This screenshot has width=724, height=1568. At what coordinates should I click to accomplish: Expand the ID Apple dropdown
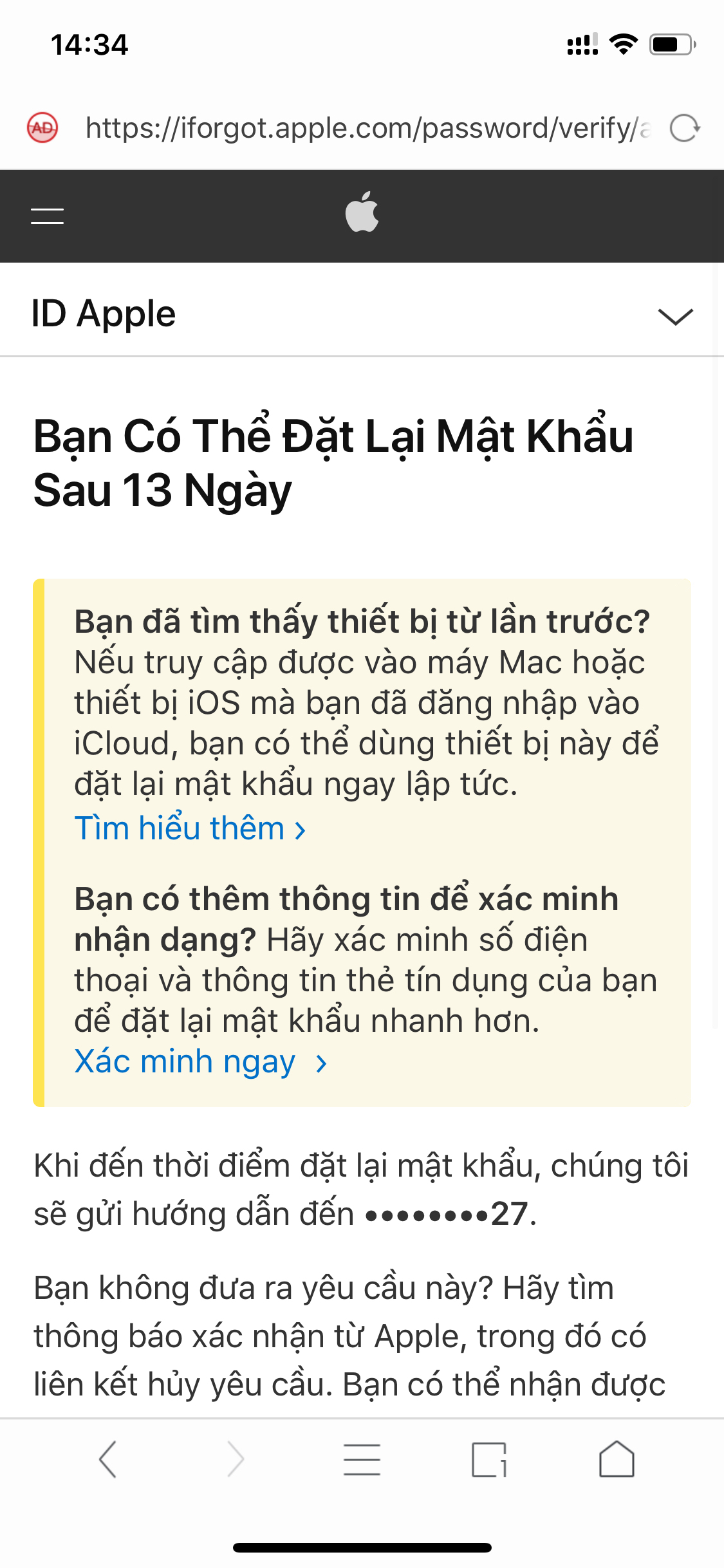[675, 316]
